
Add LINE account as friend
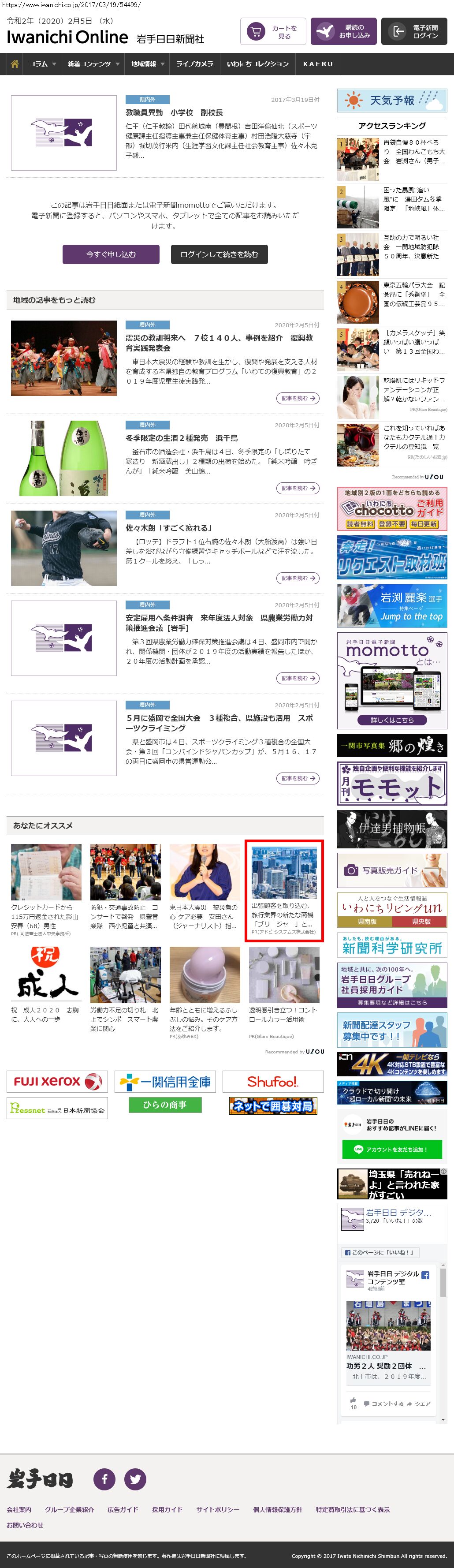[x=392, y=1149]
